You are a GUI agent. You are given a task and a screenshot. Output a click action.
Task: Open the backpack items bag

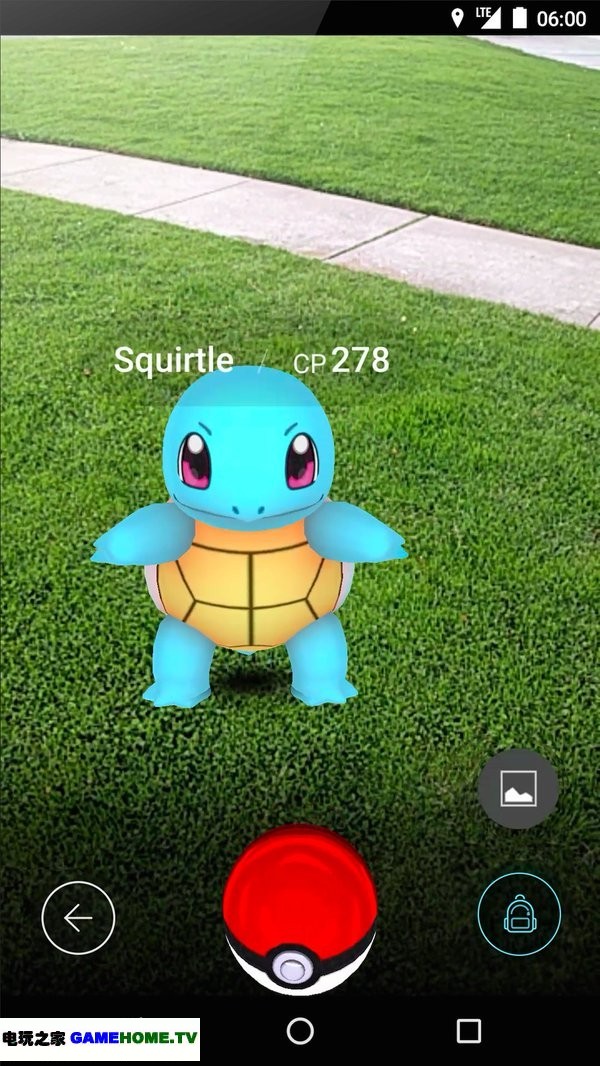[x=519, y=915]
